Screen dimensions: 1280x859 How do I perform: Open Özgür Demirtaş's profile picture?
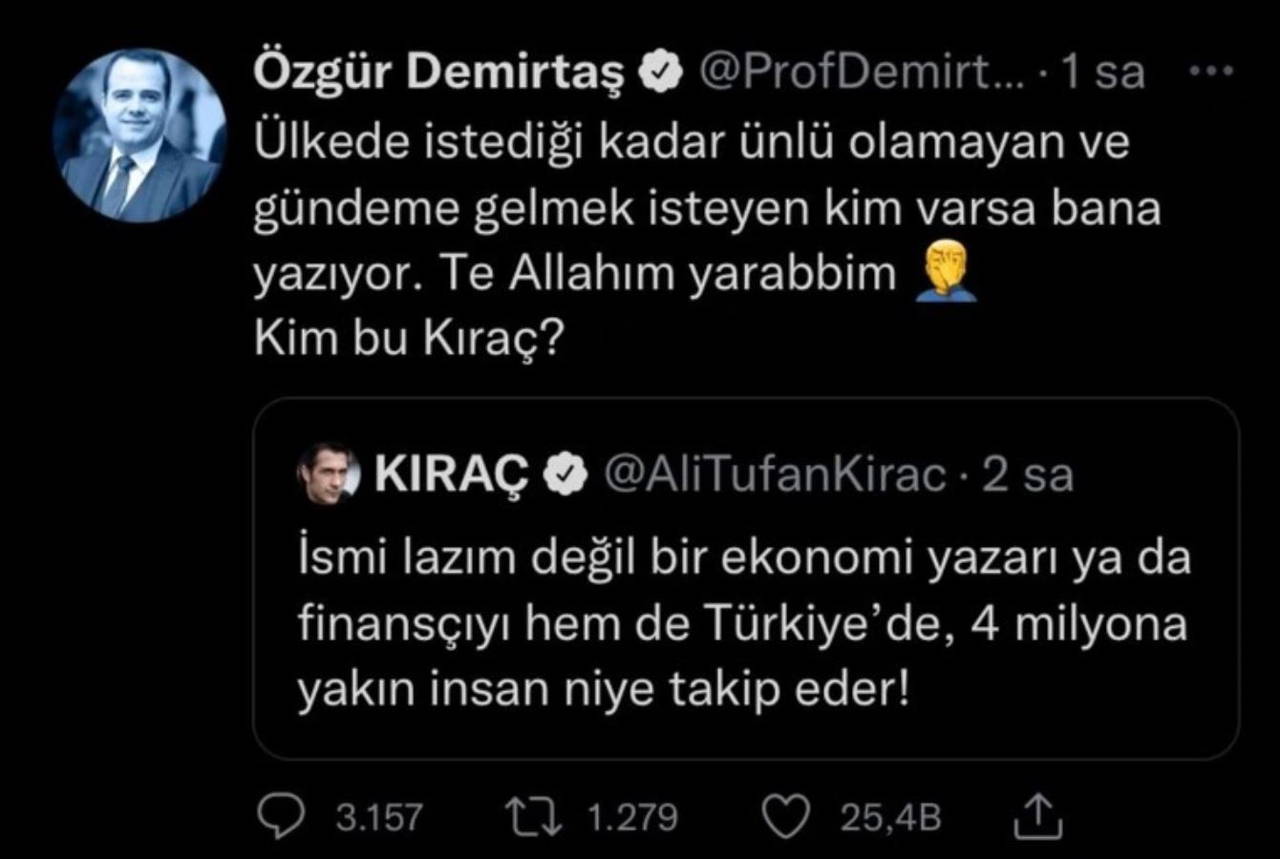(139, 134)
